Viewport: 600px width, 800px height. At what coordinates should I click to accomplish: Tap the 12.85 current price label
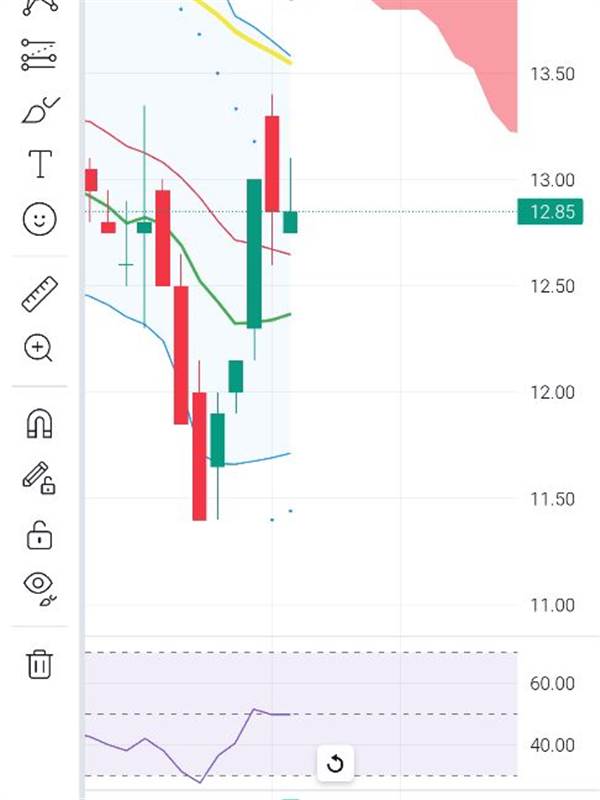tap(550, 212)
